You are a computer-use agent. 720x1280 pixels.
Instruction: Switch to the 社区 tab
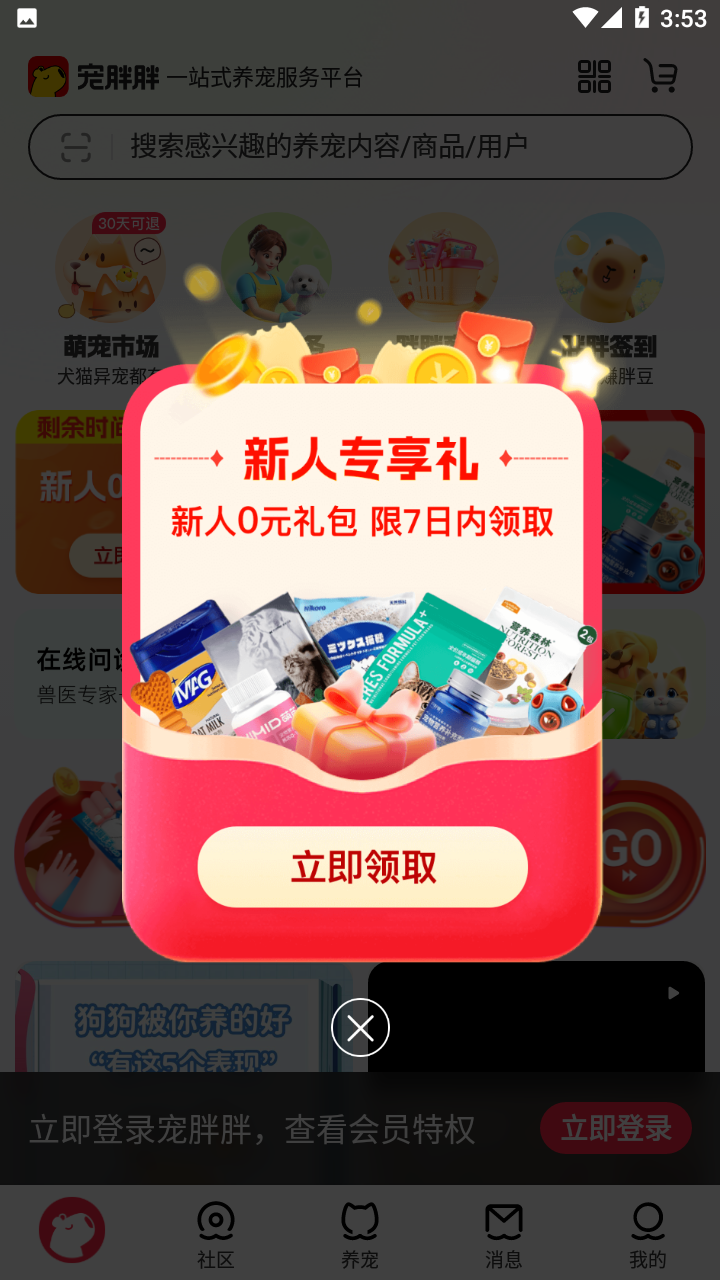click(216, 1235)
